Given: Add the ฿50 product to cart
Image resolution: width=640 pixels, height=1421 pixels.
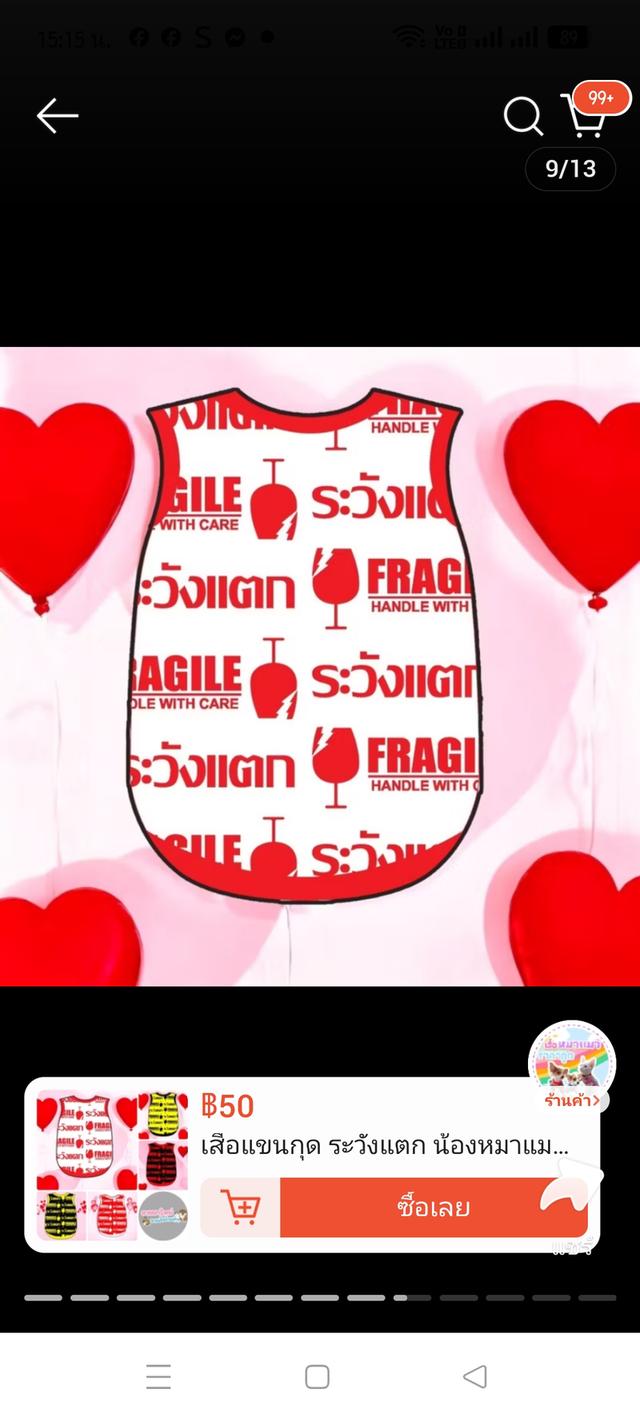Looking at the screenshot, I should pyautogui.click(x=240, y=1207).
